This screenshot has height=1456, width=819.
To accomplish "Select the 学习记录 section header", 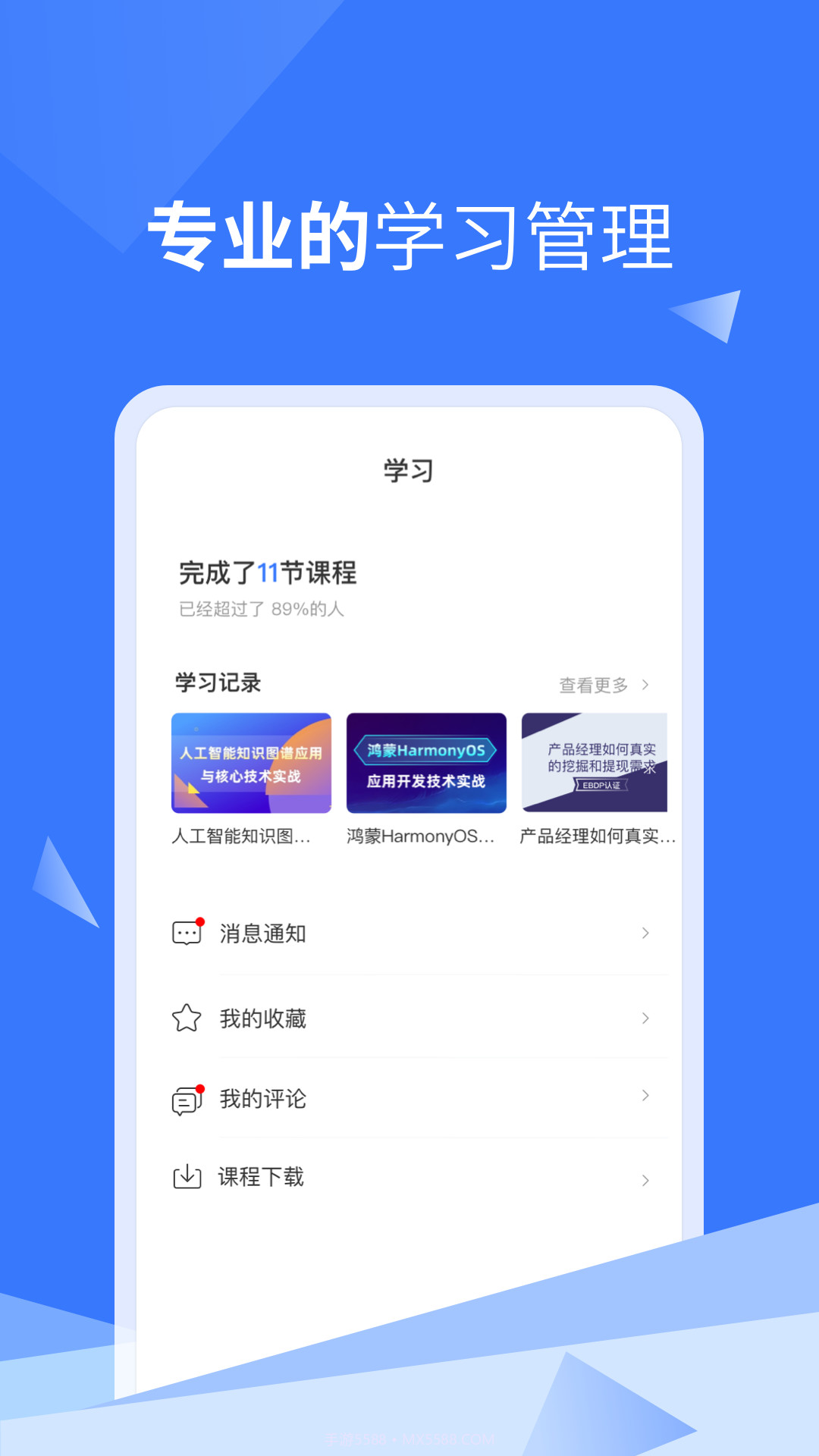I will 216,682.
